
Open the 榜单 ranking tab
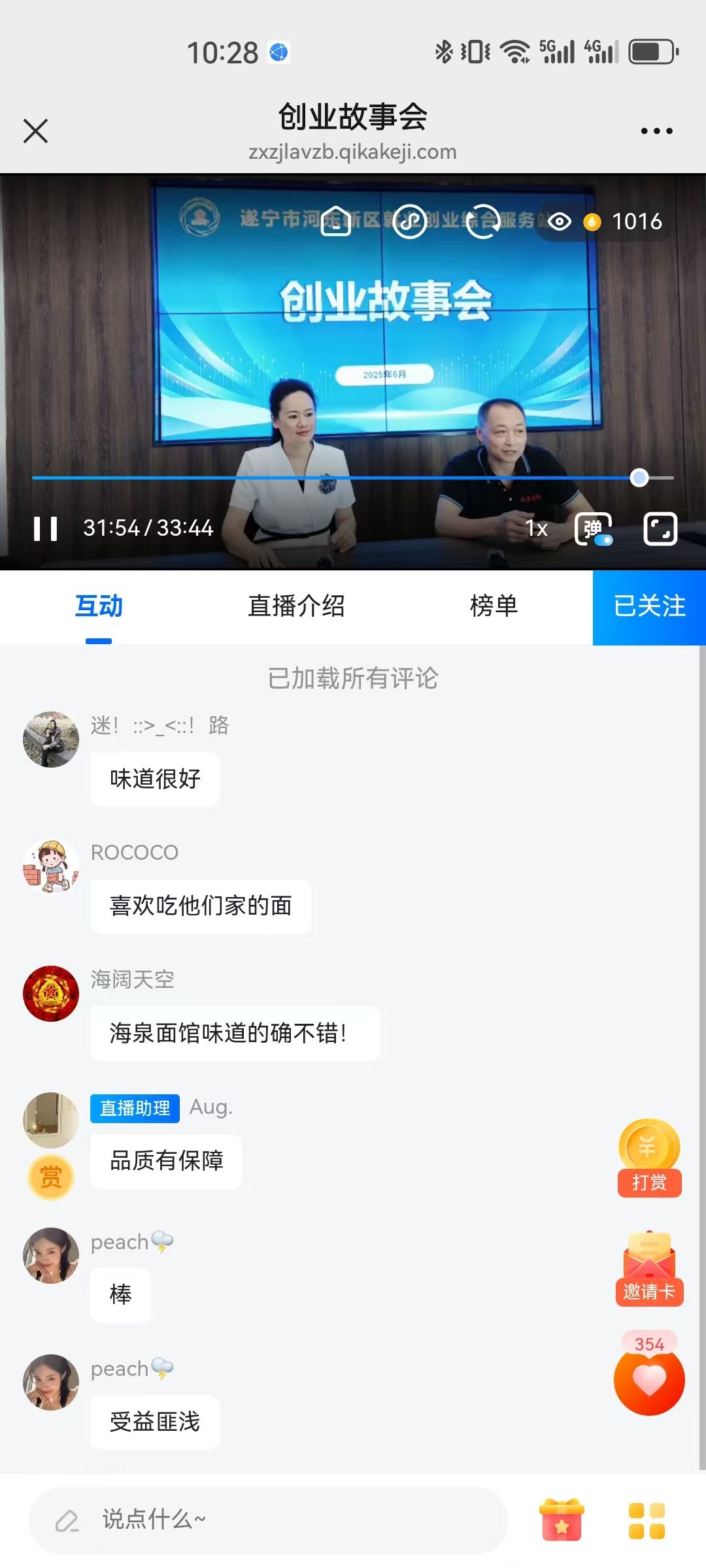click(x=494, y=606)
